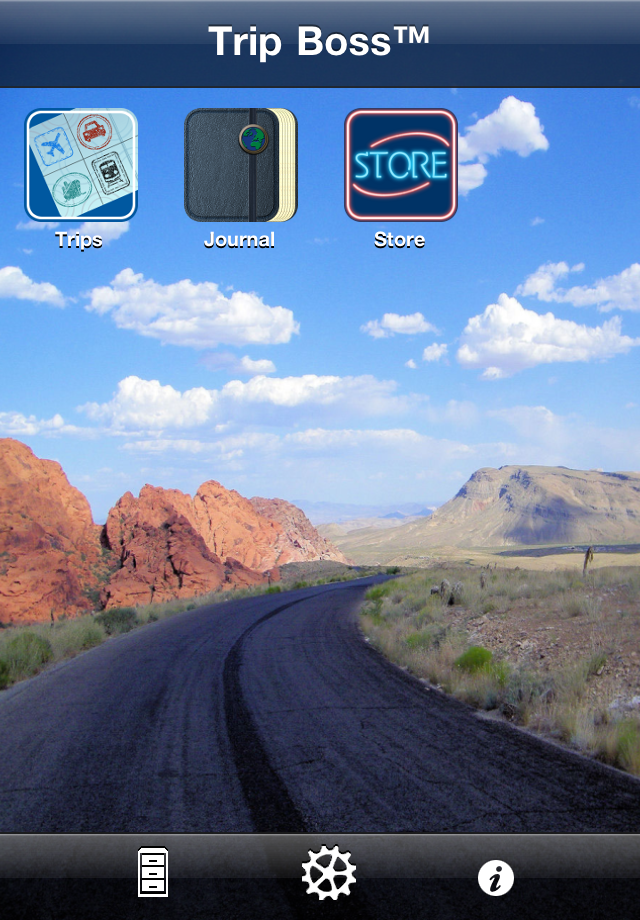Open the Journal notebook
The image size is (640, 920).
click(x=240, y=165)
